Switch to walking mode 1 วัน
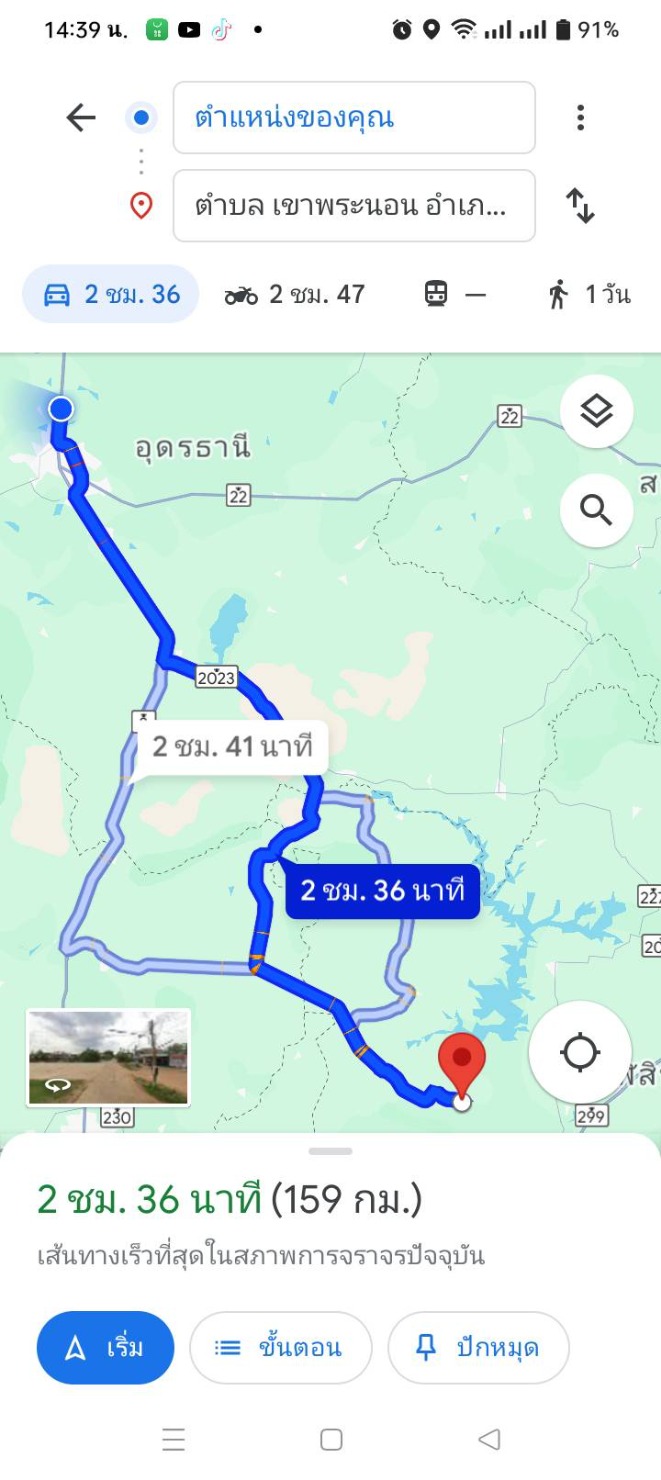Viewport: 661px width, 1480px height. coord(590,294)
